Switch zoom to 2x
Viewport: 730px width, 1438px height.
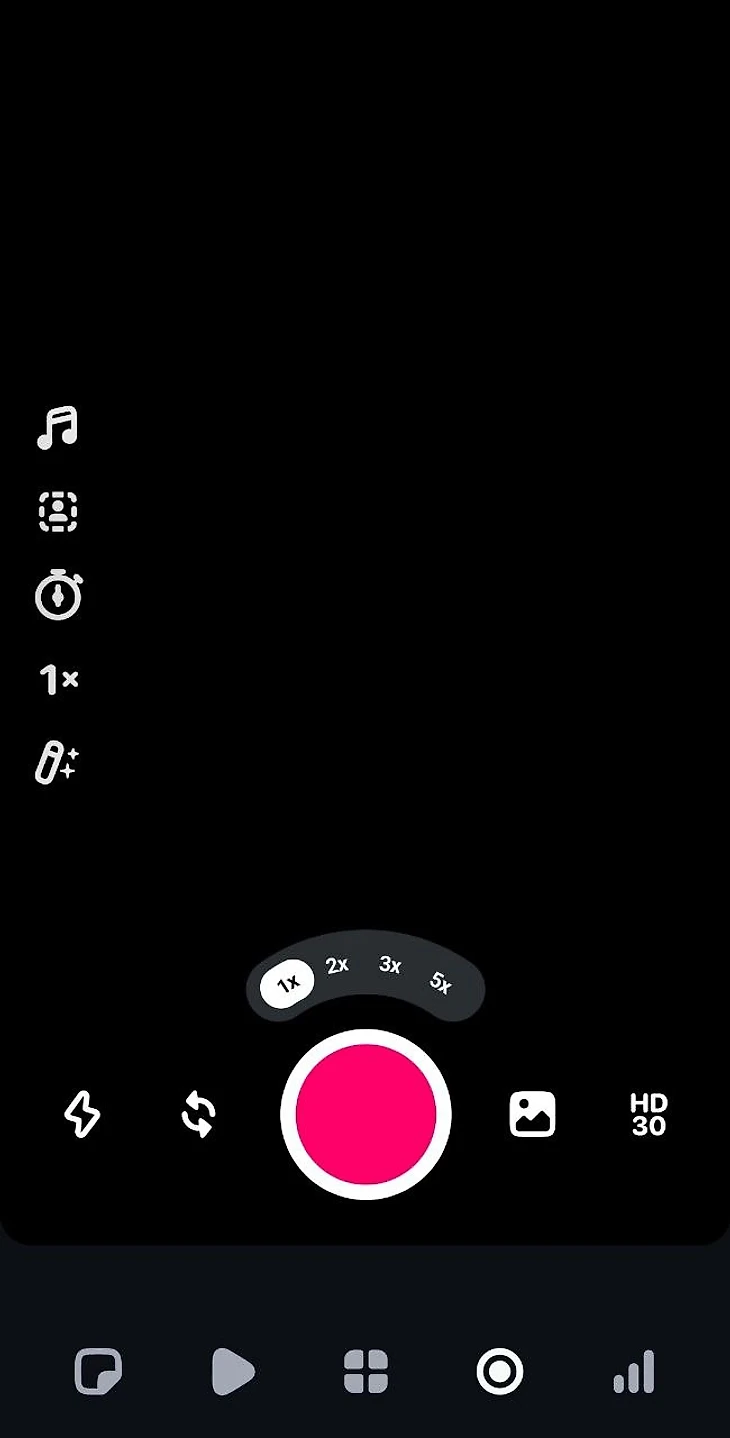(x=337, y=966)
